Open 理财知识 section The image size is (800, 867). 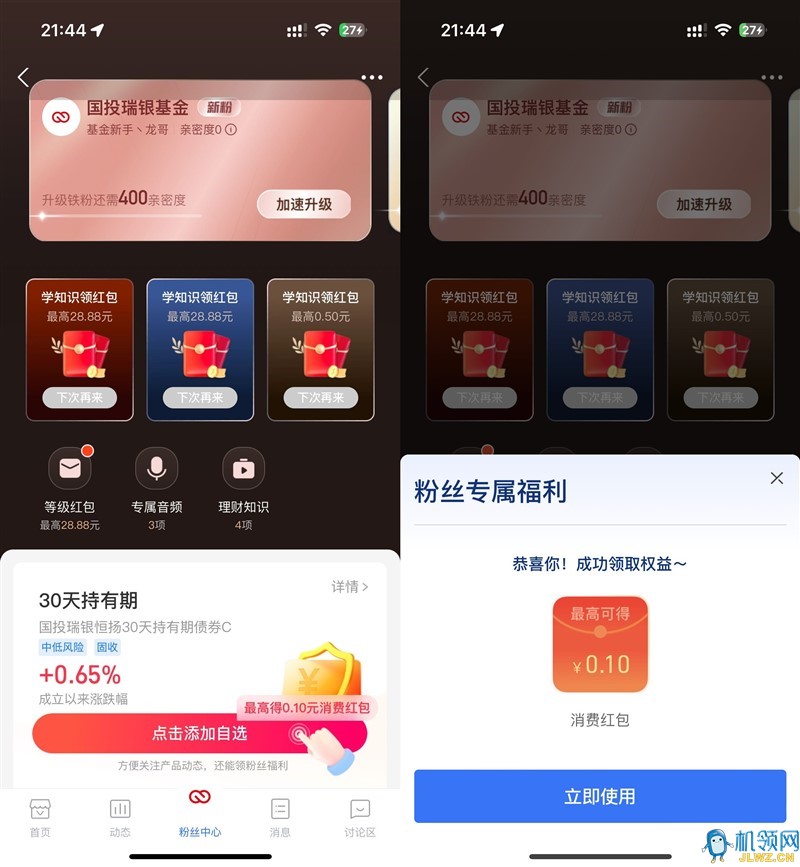point(243,470)
